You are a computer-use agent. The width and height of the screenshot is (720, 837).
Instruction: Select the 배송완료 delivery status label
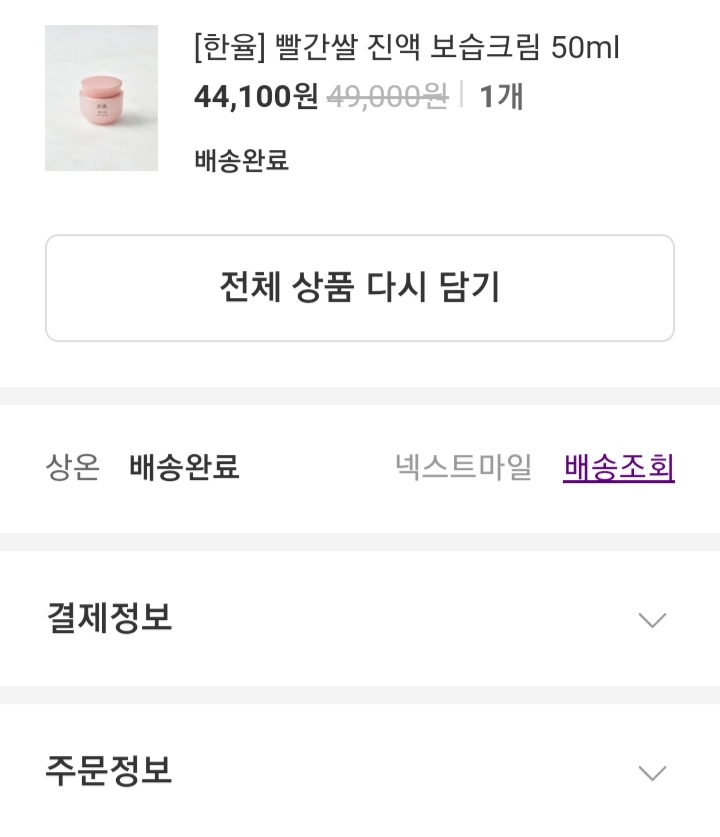click(183, 468)
